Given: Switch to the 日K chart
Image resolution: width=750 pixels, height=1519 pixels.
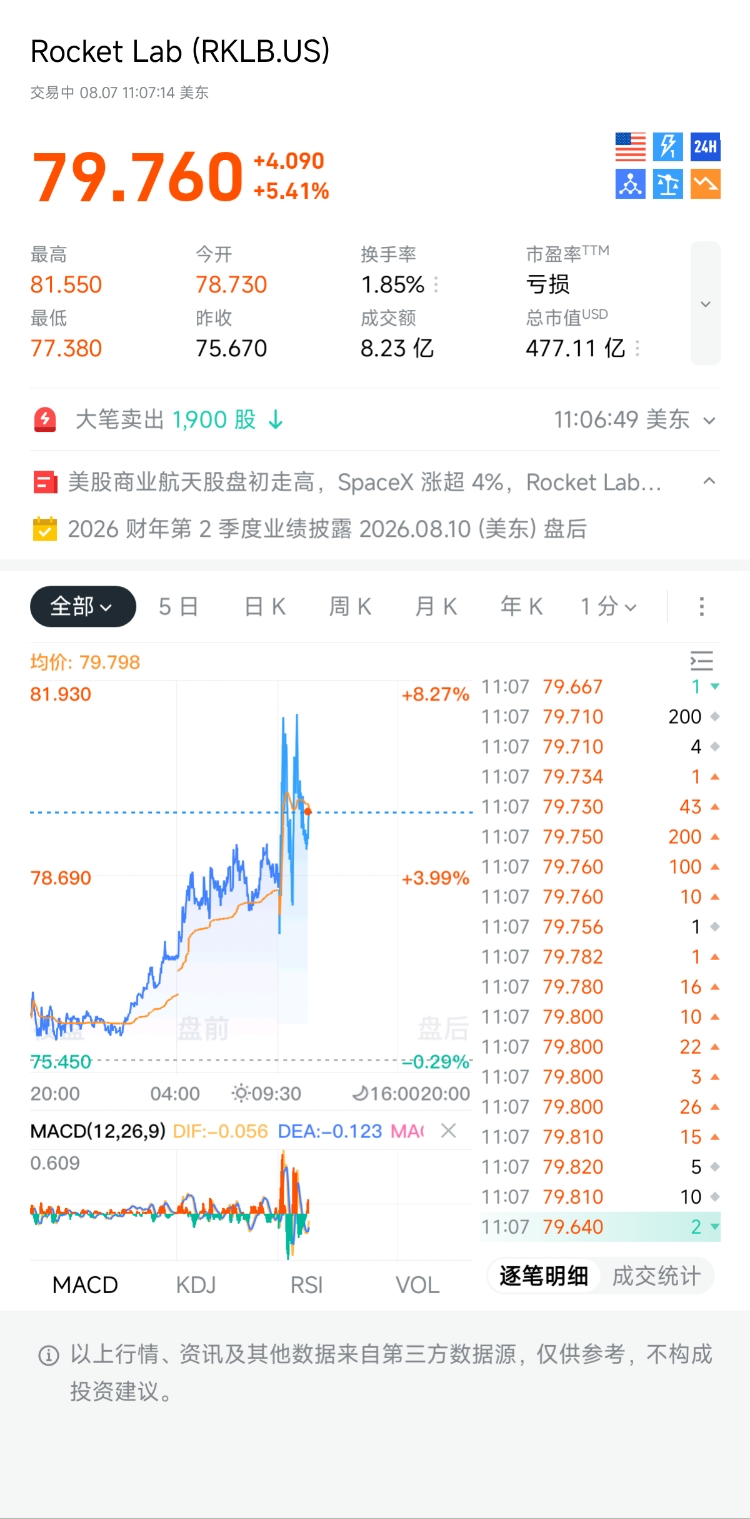Looking at the screenshot, I should (x=265, y=606).
